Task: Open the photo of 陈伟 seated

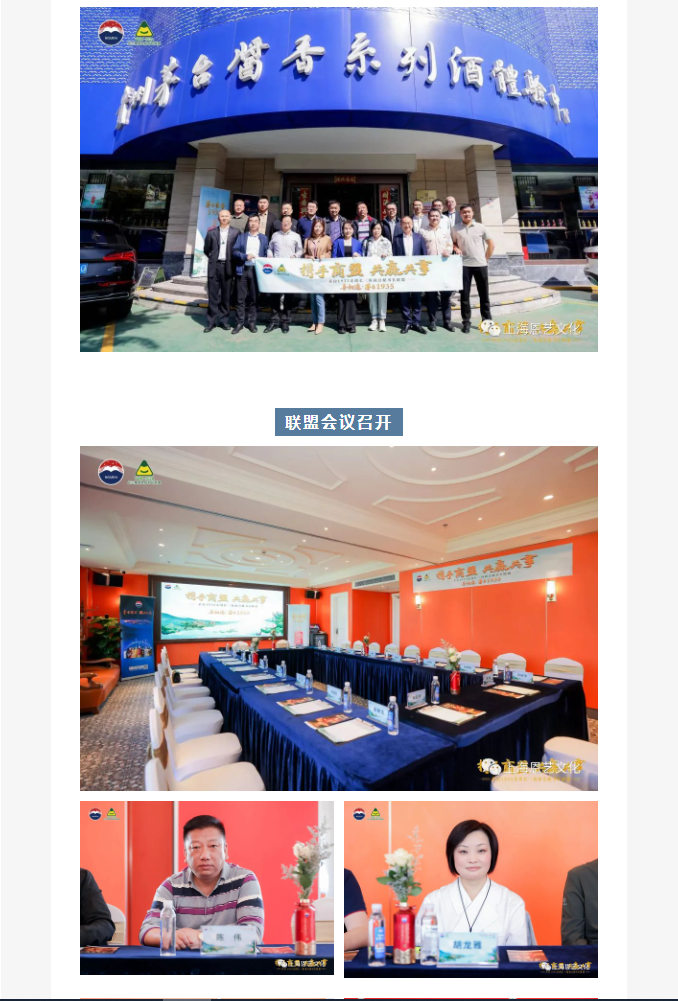Action: pos(207,887)
